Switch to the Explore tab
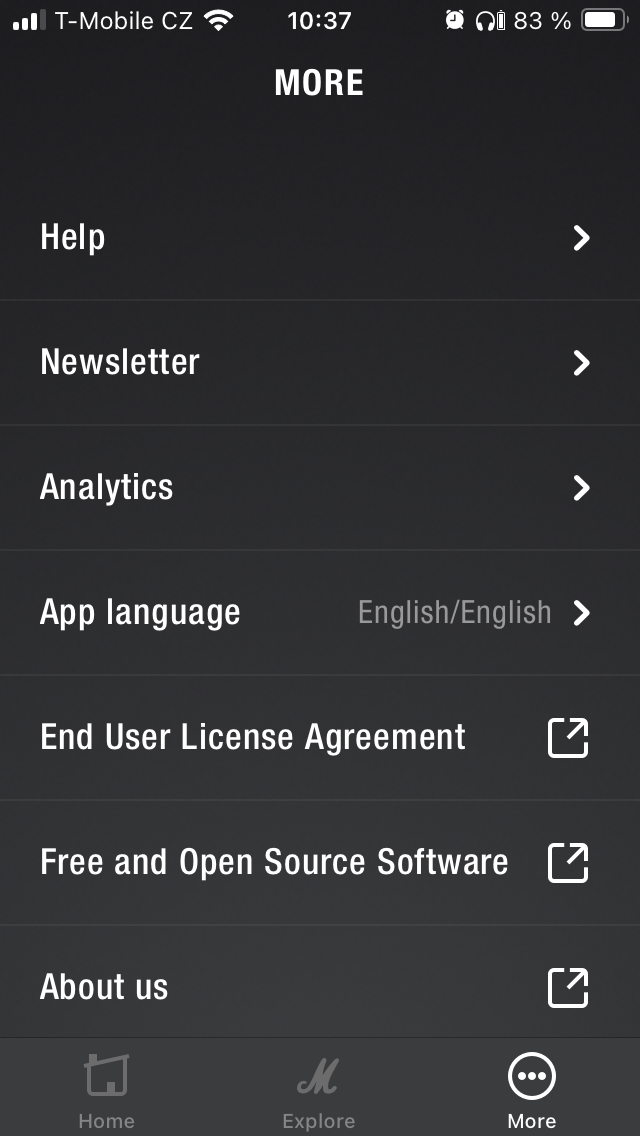This screenshot has height=1136, width=640. tap(318, 1090)
